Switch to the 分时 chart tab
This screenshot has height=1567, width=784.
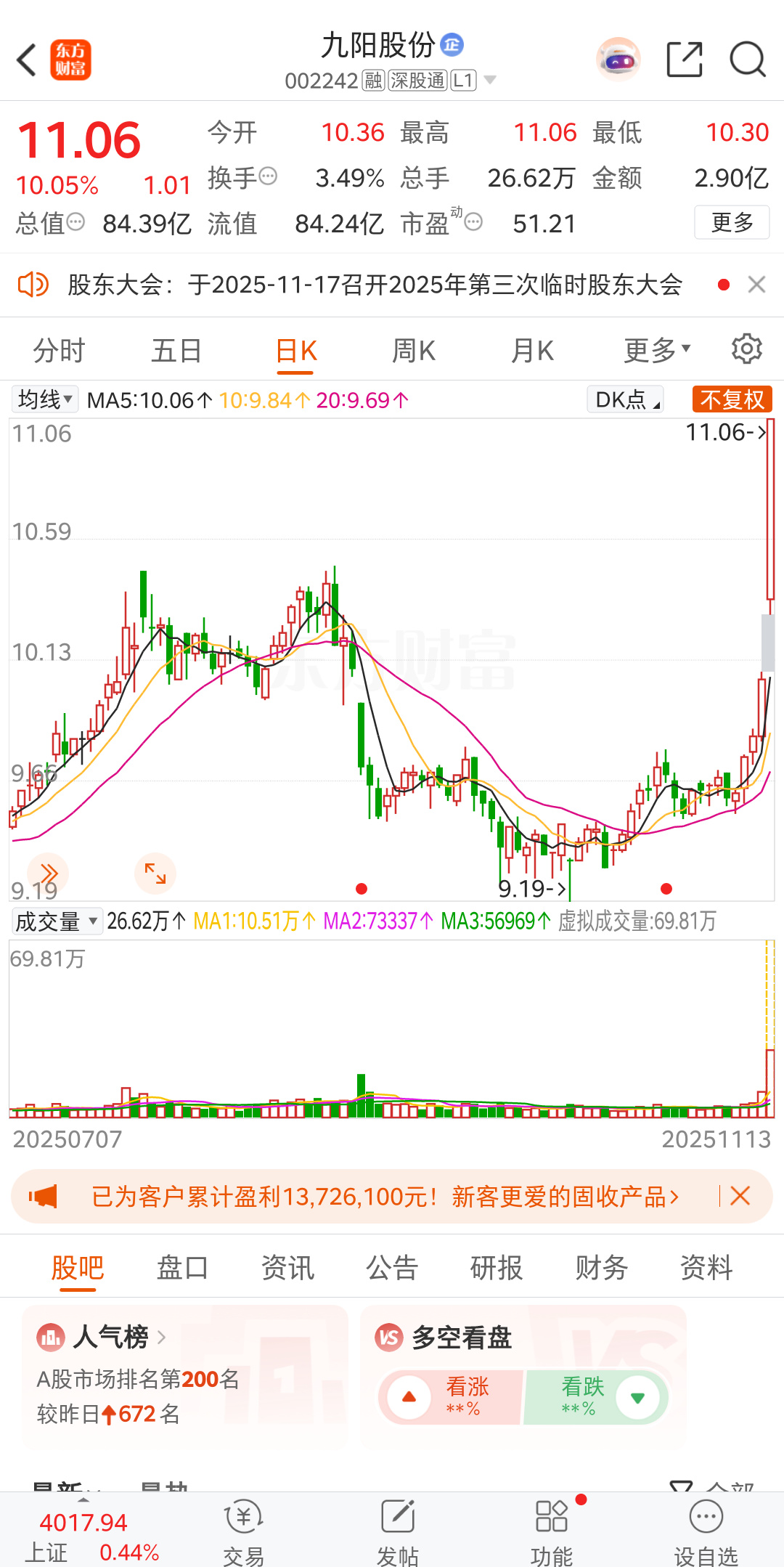click(59, 351)
